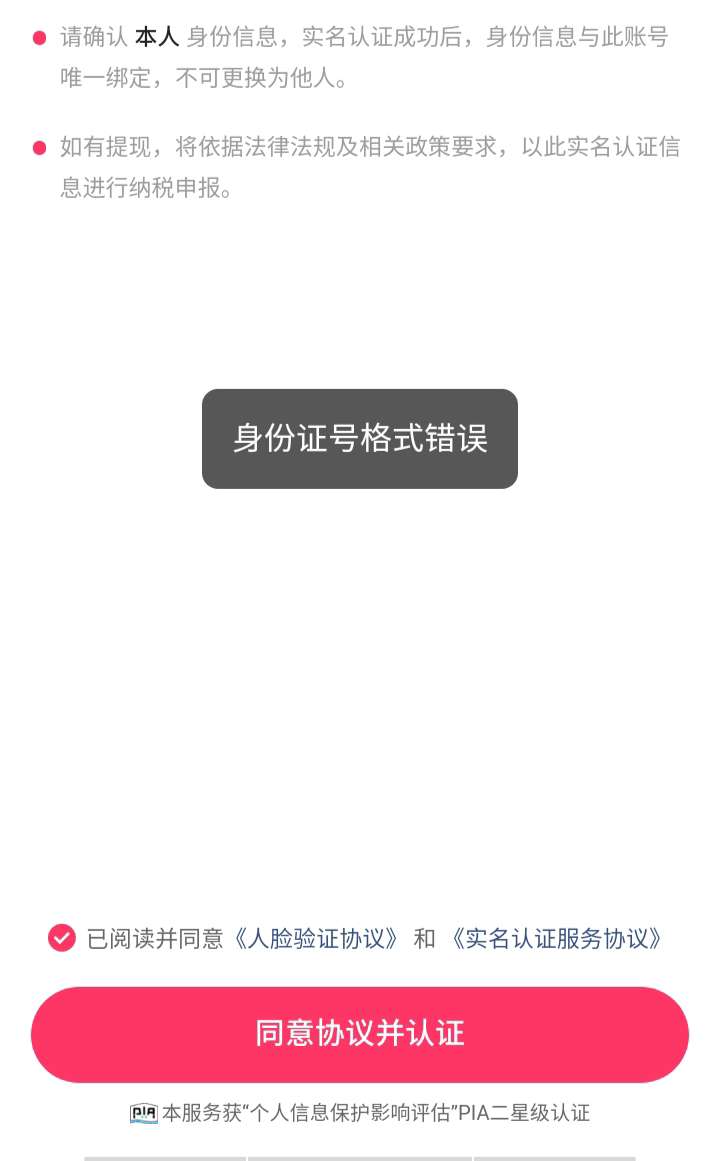This screenshot has height=1161, width=719.
Task: Tap 同意协议并认证 button
Action: (360, 1034)
